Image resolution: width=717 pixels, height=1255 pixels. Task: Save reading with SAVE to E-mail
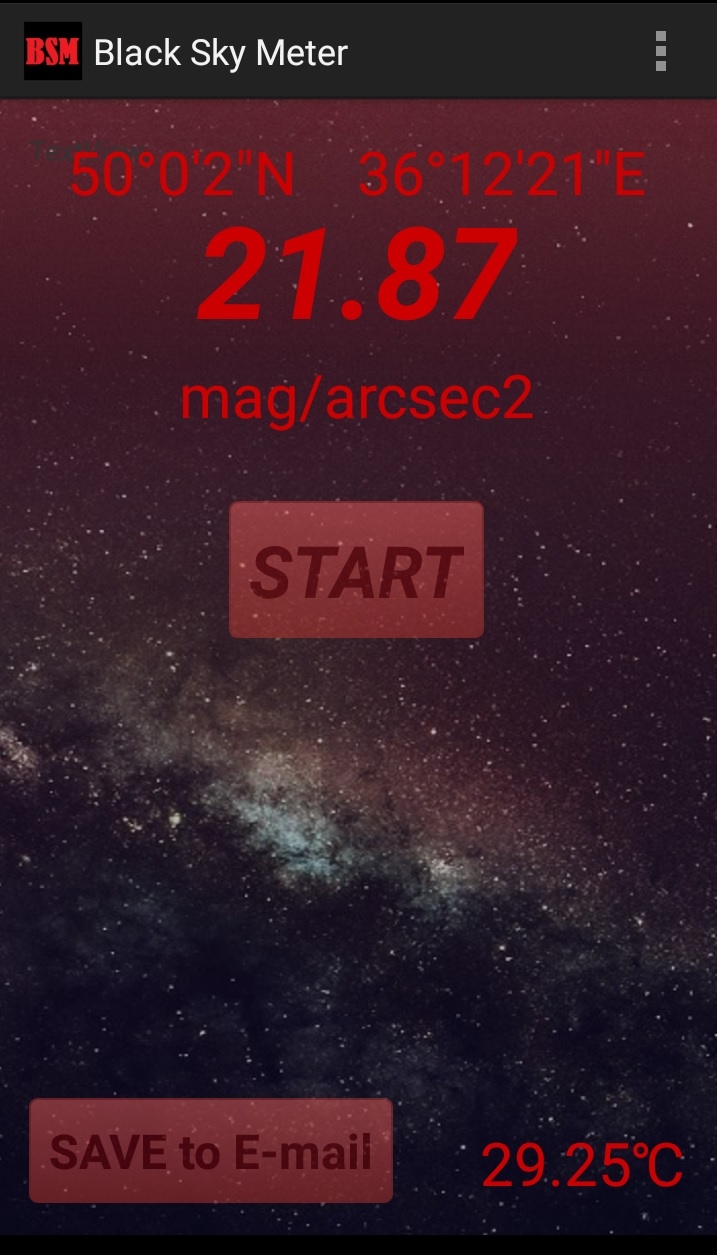click(x=211, y=1151)
